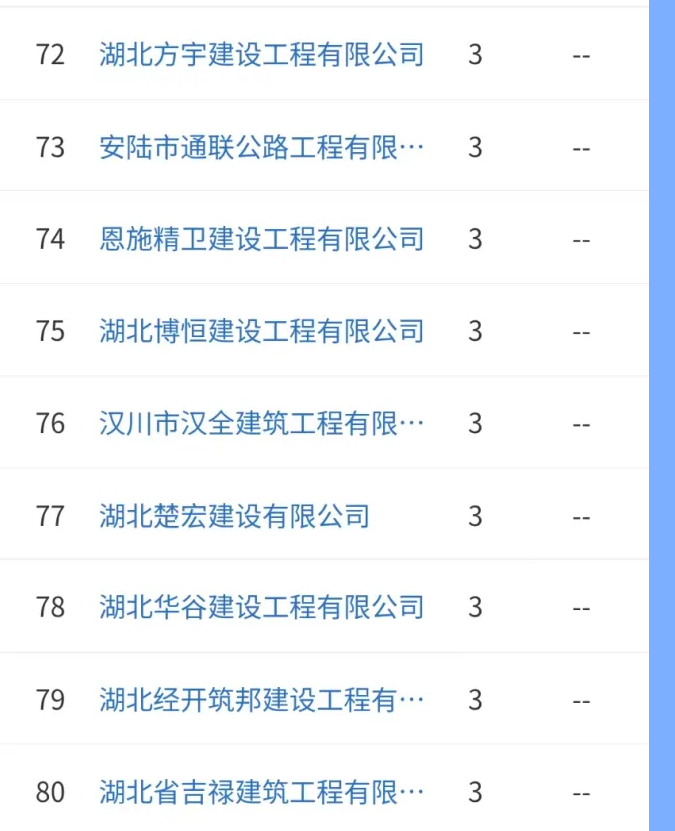This screenshot has width=675, height=831.
Task: Open 汉川市汉全建筑工程有限 company link
Action: 262,423
